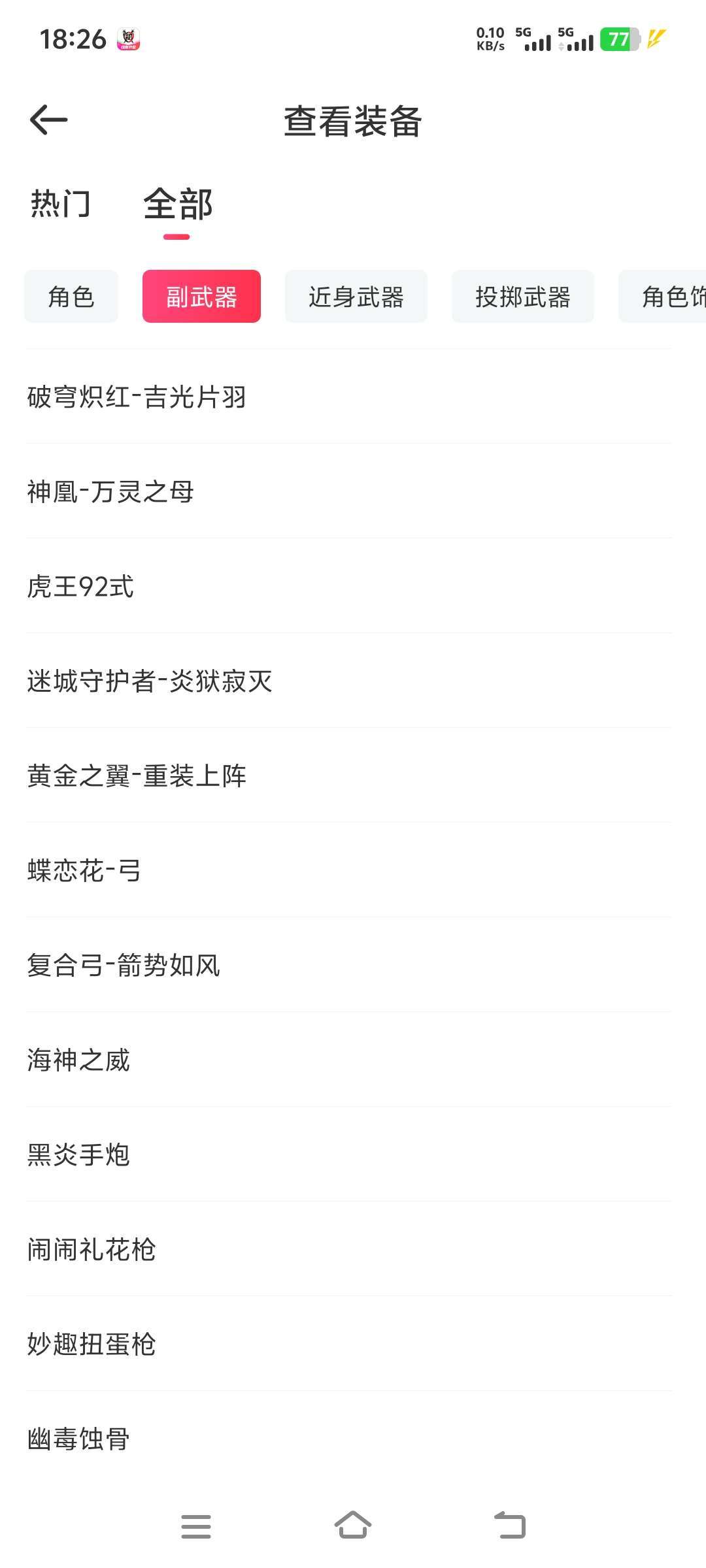Select the 副武器 filter chip
The image size is (706, 1568).
click(x=201, y=297)
